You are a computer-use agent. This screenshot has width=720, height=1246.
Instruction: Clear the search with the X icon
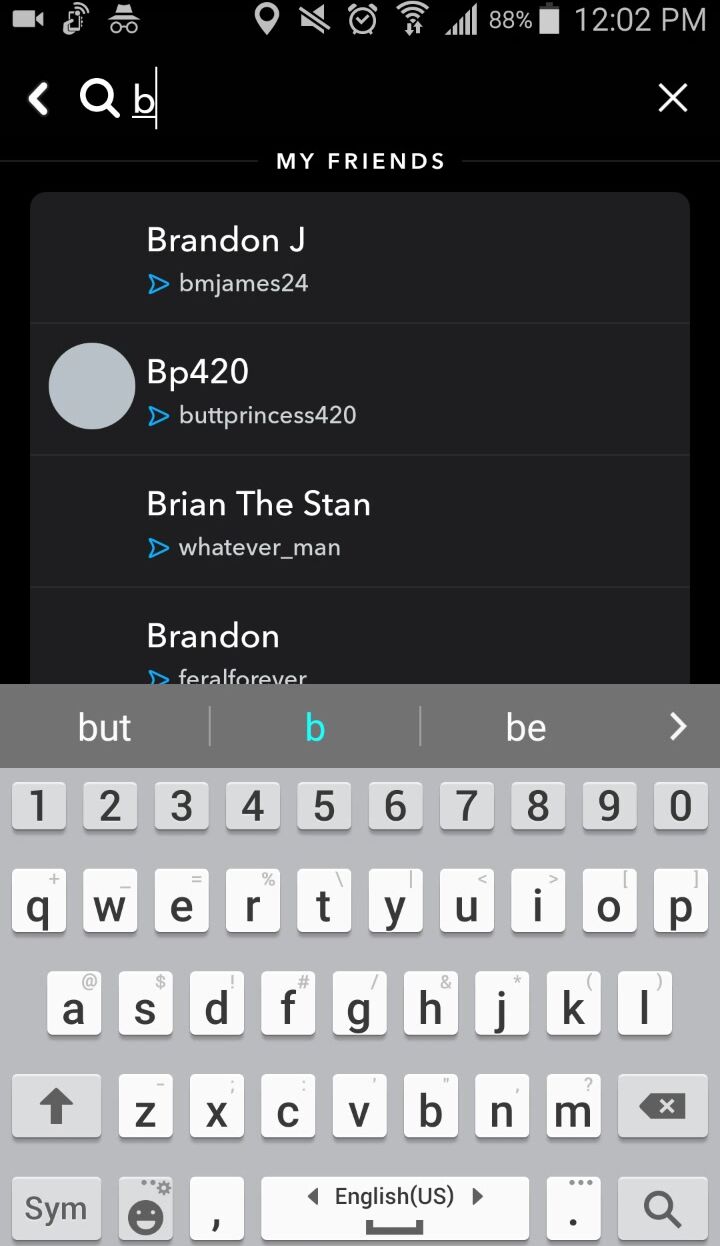click(673, 98)
